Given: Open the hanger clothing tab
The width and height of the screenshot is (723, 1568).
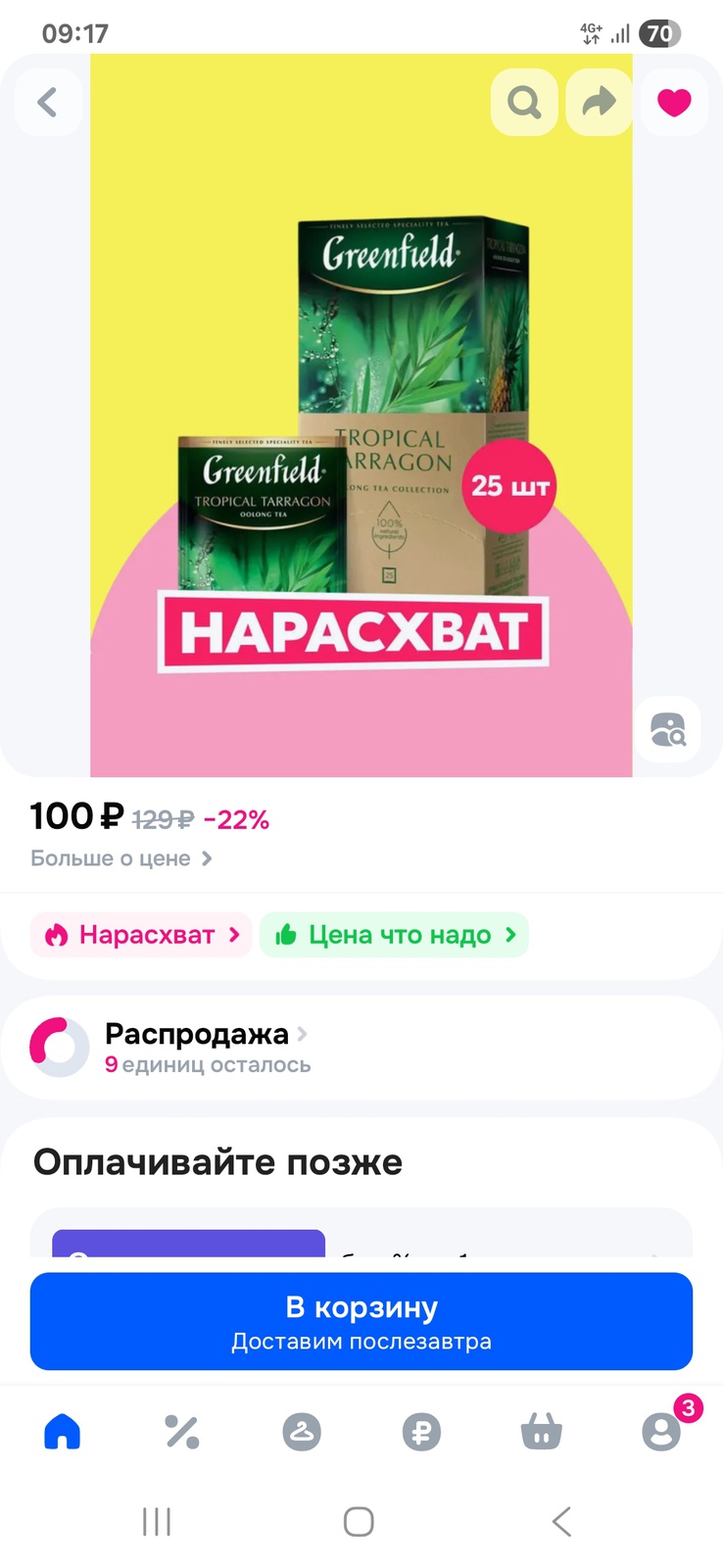Looking at the screenshot, I should (302, 1432).
